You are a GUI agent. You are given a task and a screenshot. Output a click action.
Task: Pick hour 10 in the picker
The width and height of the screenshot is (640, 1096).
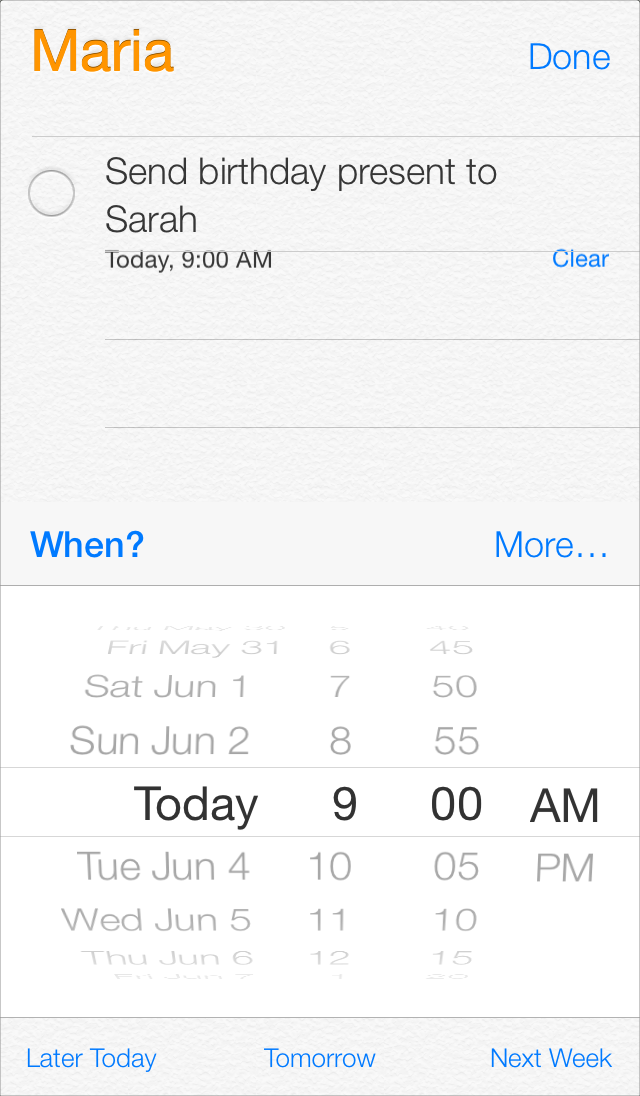(x=330, y=866)
